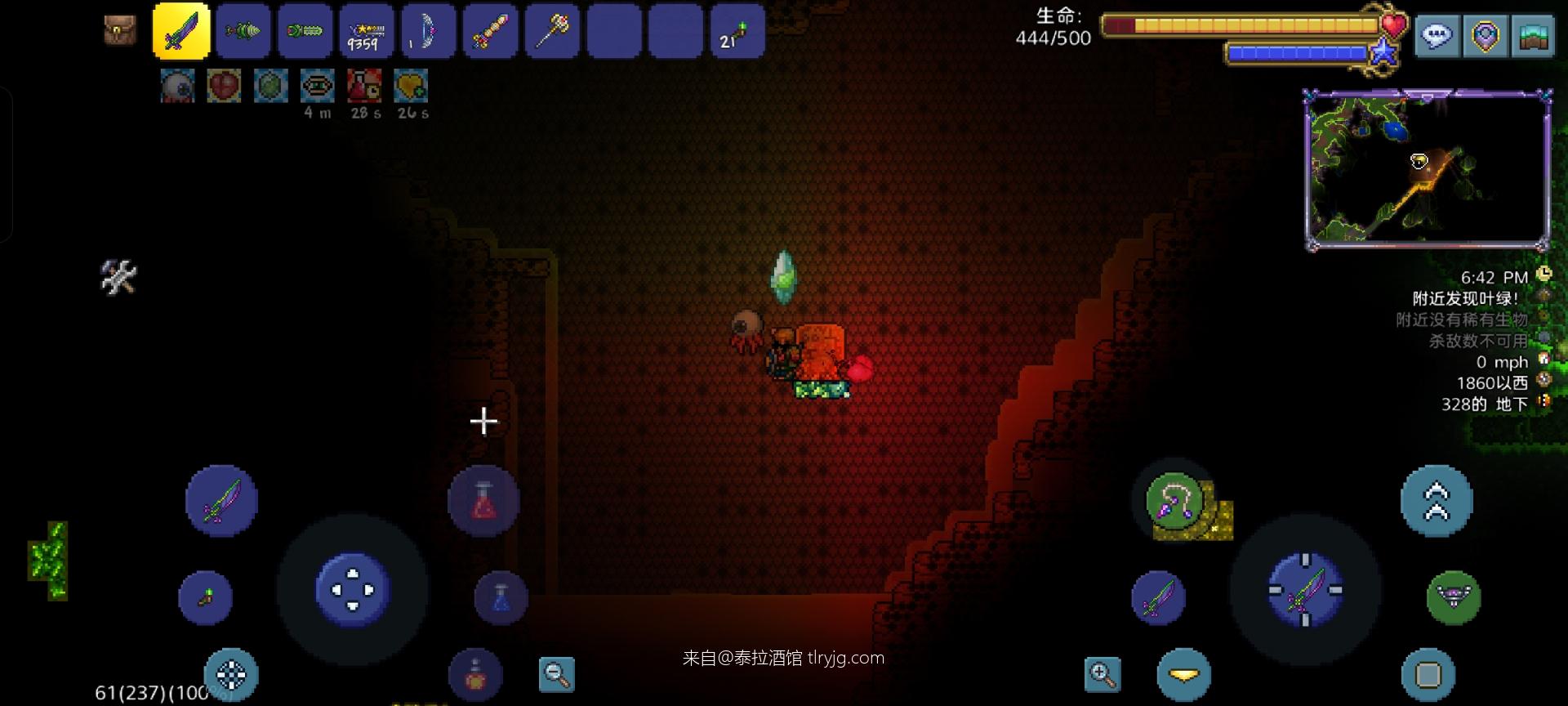Select the ammo slot showing 9359
Screen dimensions: 1568x706
pos(367,31)
